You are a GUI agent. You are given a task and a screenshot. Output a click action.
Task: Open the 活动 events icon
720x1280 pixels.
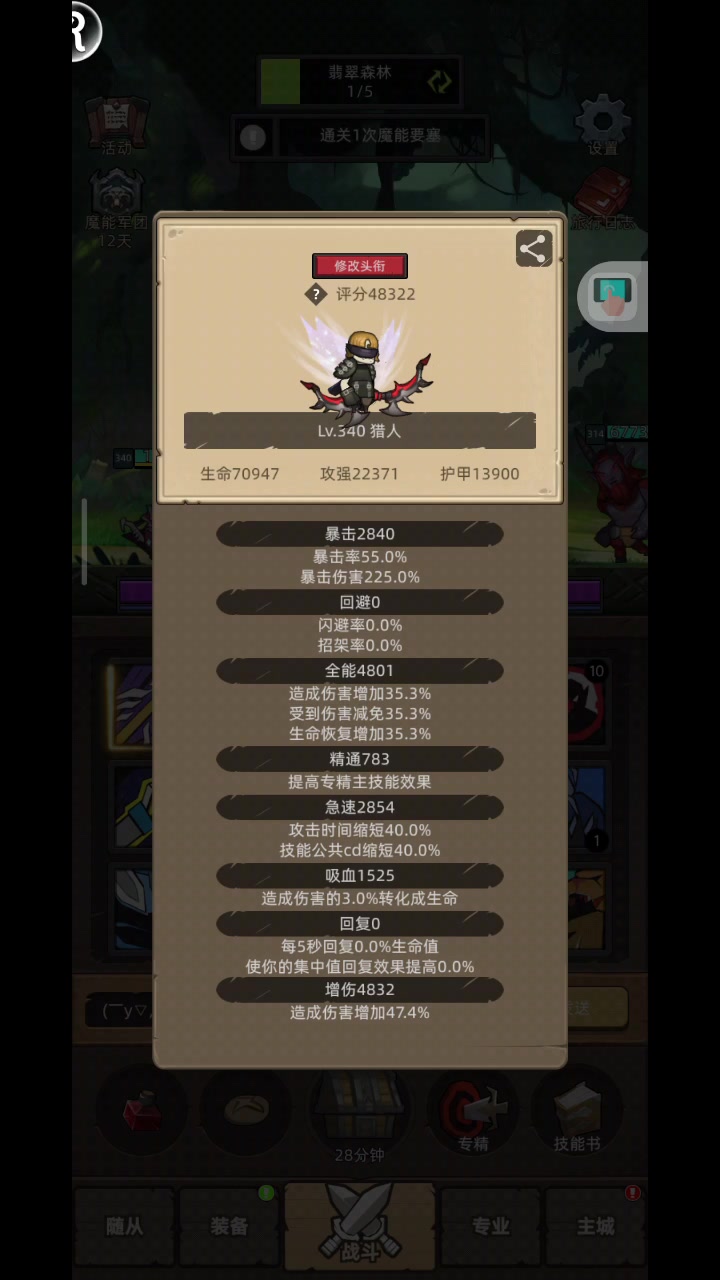tap(117, 123)
